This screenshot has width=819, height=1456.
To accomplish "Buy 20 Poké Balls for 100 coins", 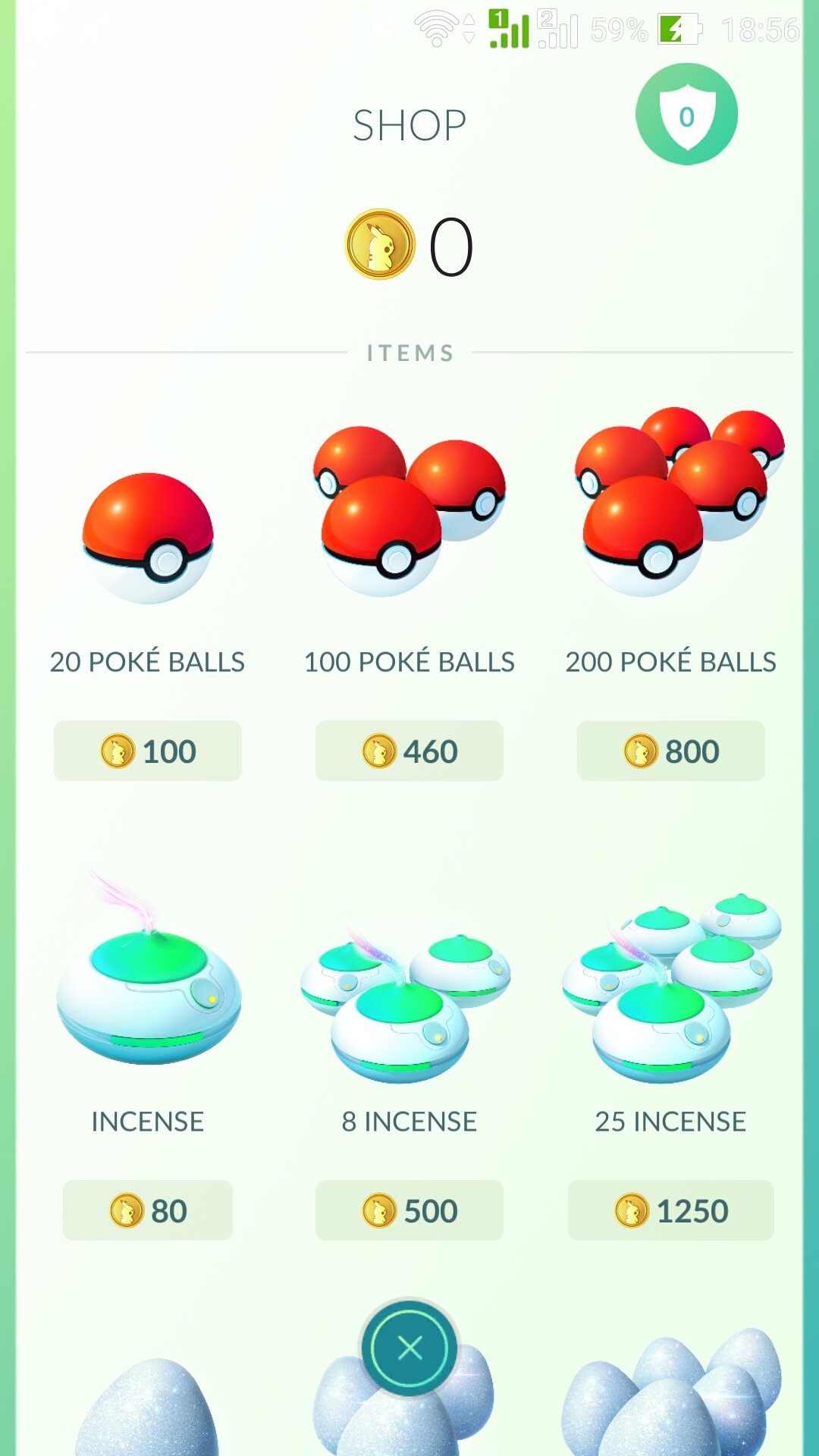I will [x=148, y=751].
